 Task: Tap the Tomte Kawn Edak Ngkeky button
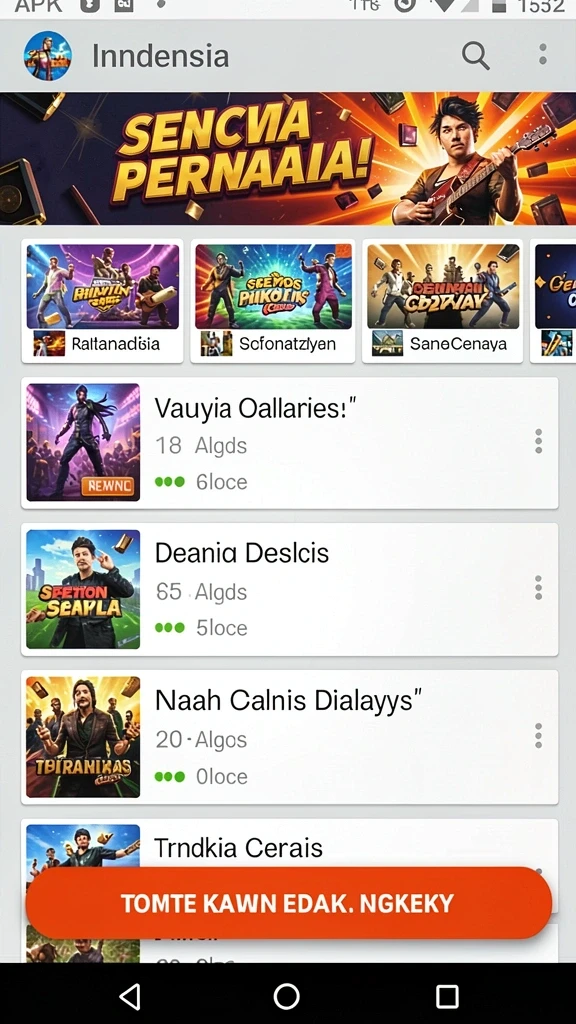coord(289,903)
